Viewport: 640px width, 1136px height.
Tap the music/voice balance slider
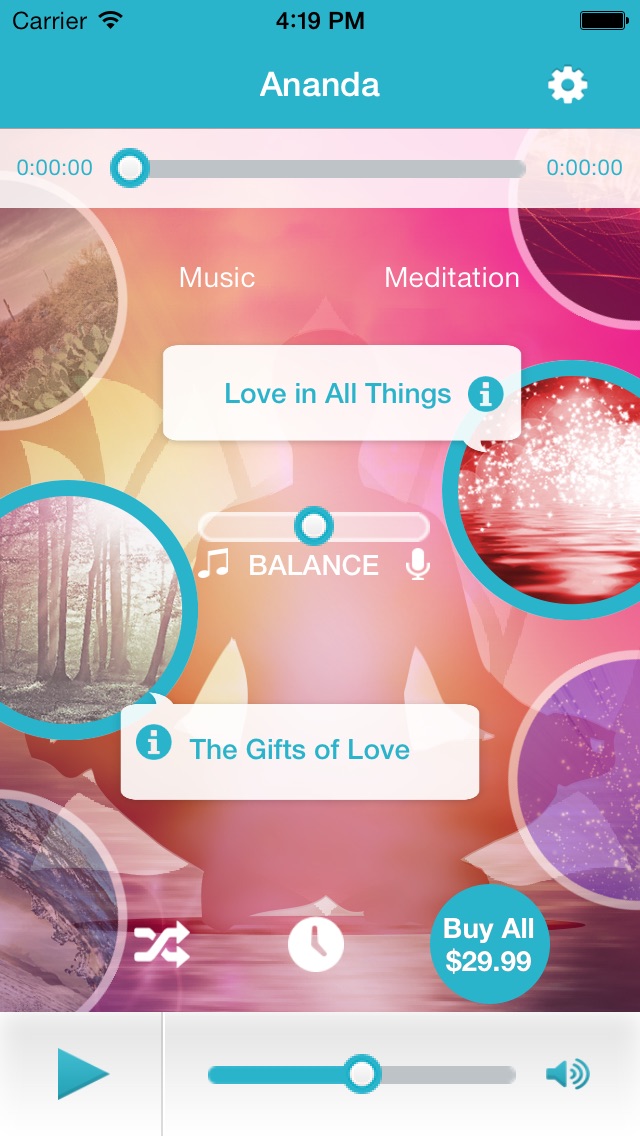click(314, 526)
